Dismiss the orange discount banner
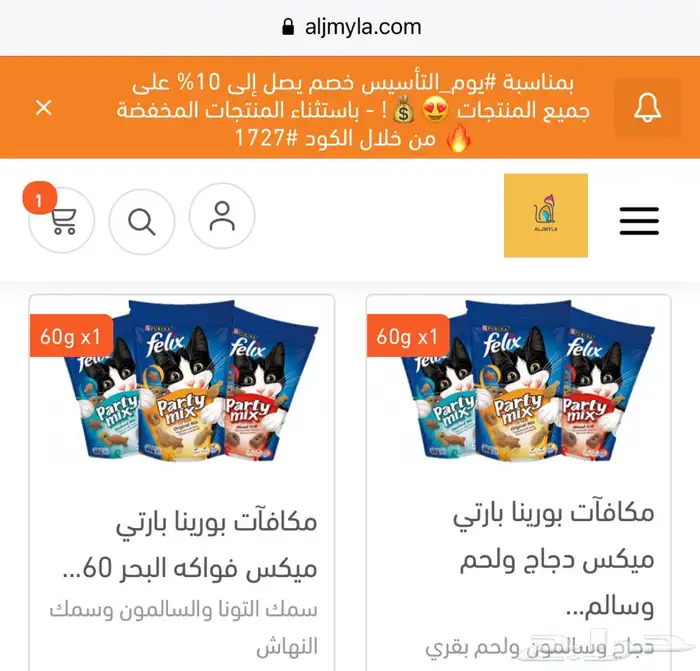Screen dimensions: 700x671 tap(43, 107)
